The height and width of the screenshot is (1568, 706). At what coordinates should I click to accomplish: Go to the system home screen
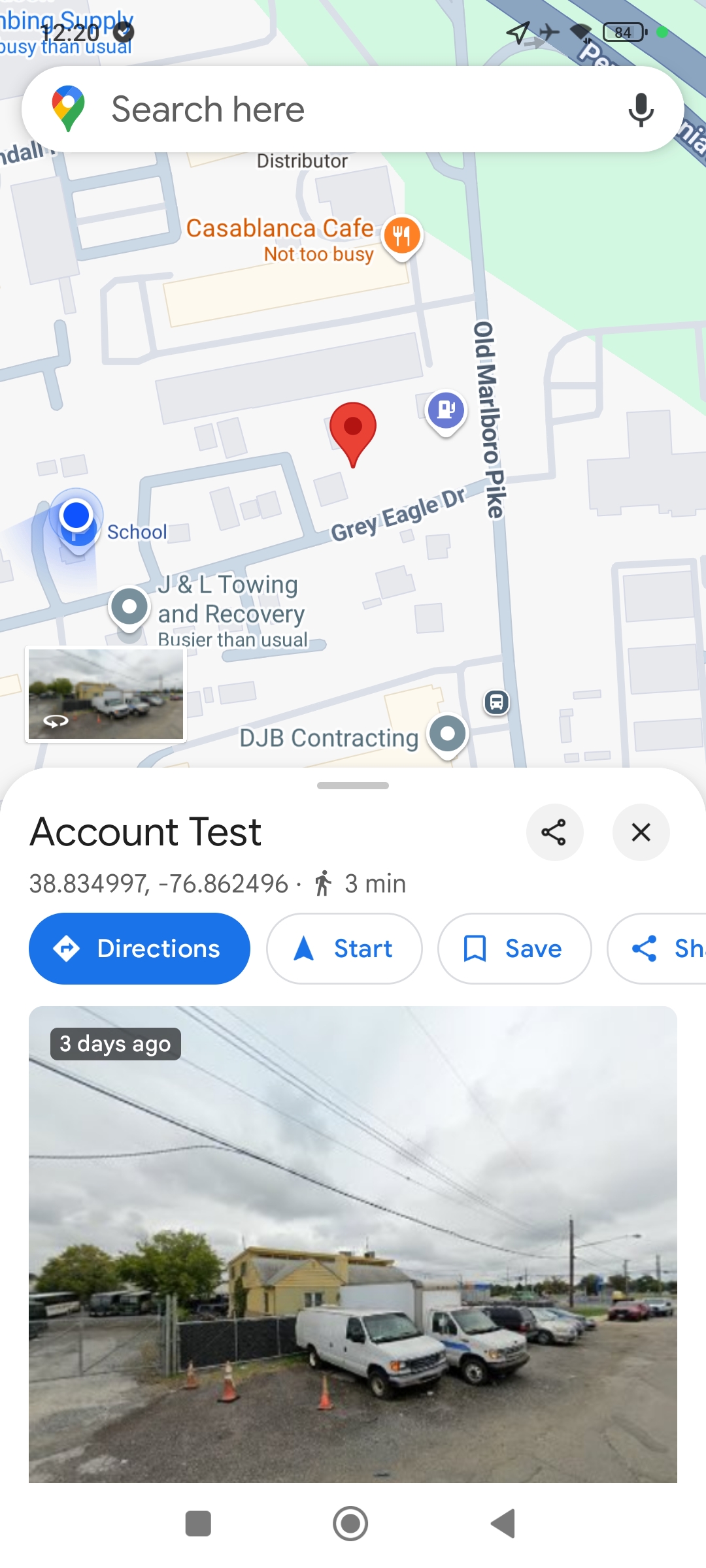pyautogui.click(x=350, y=1524)
